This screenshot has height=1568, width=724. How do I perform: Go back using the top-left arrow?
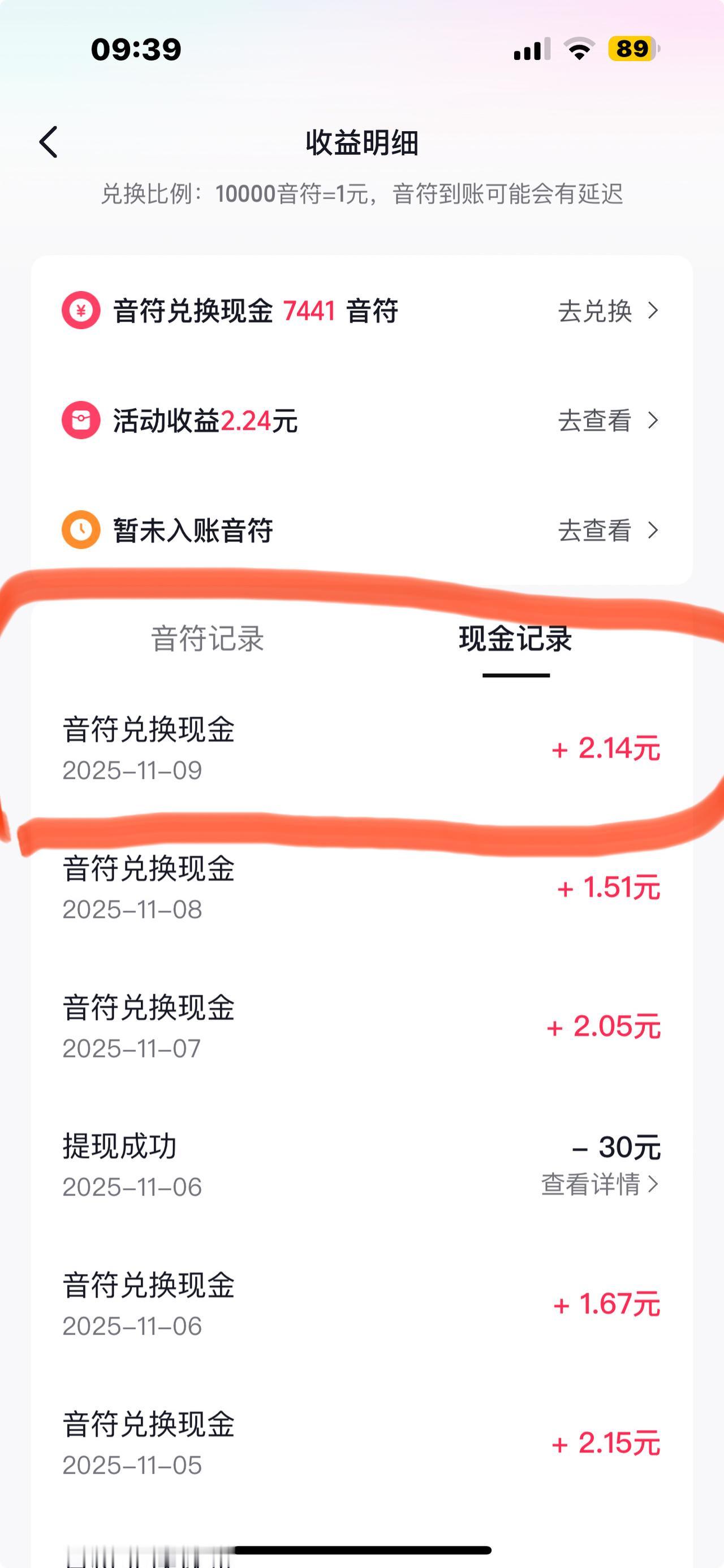click(x=49, y=142)
